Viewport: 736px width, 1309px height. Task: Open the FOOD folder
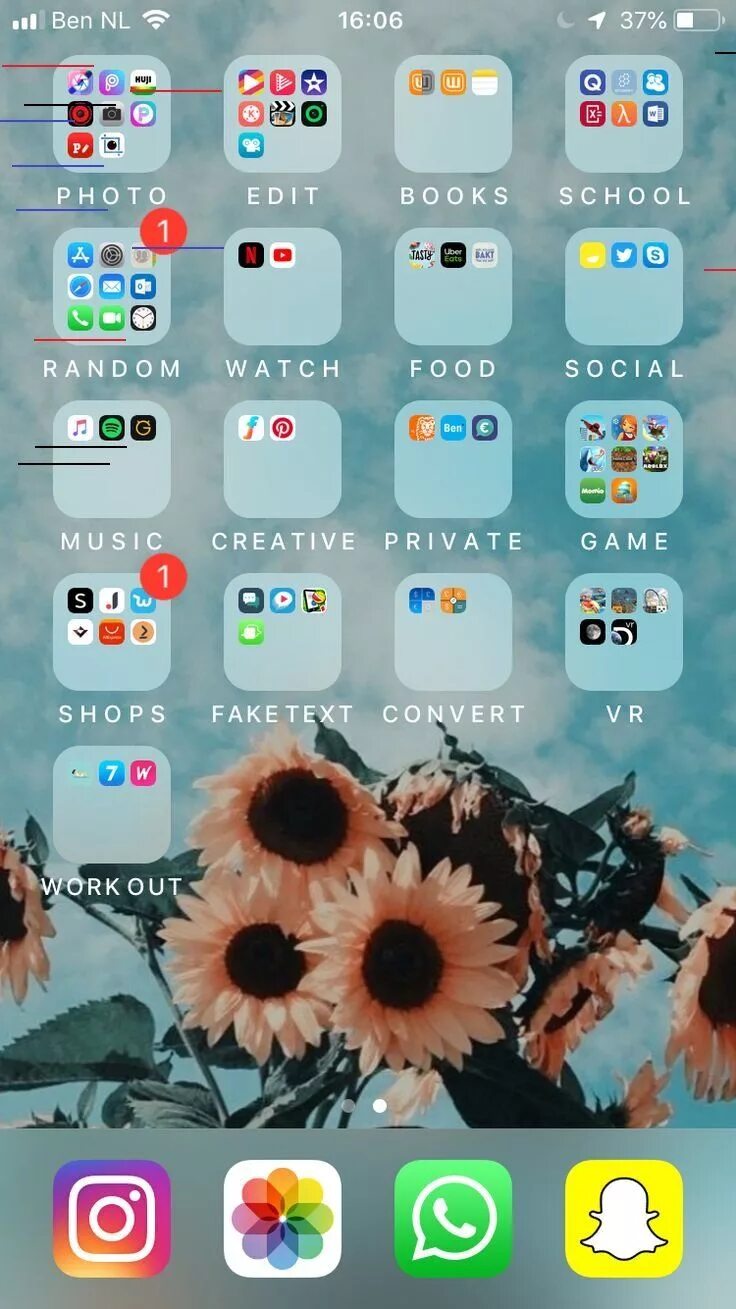click(x=453, y=287)
